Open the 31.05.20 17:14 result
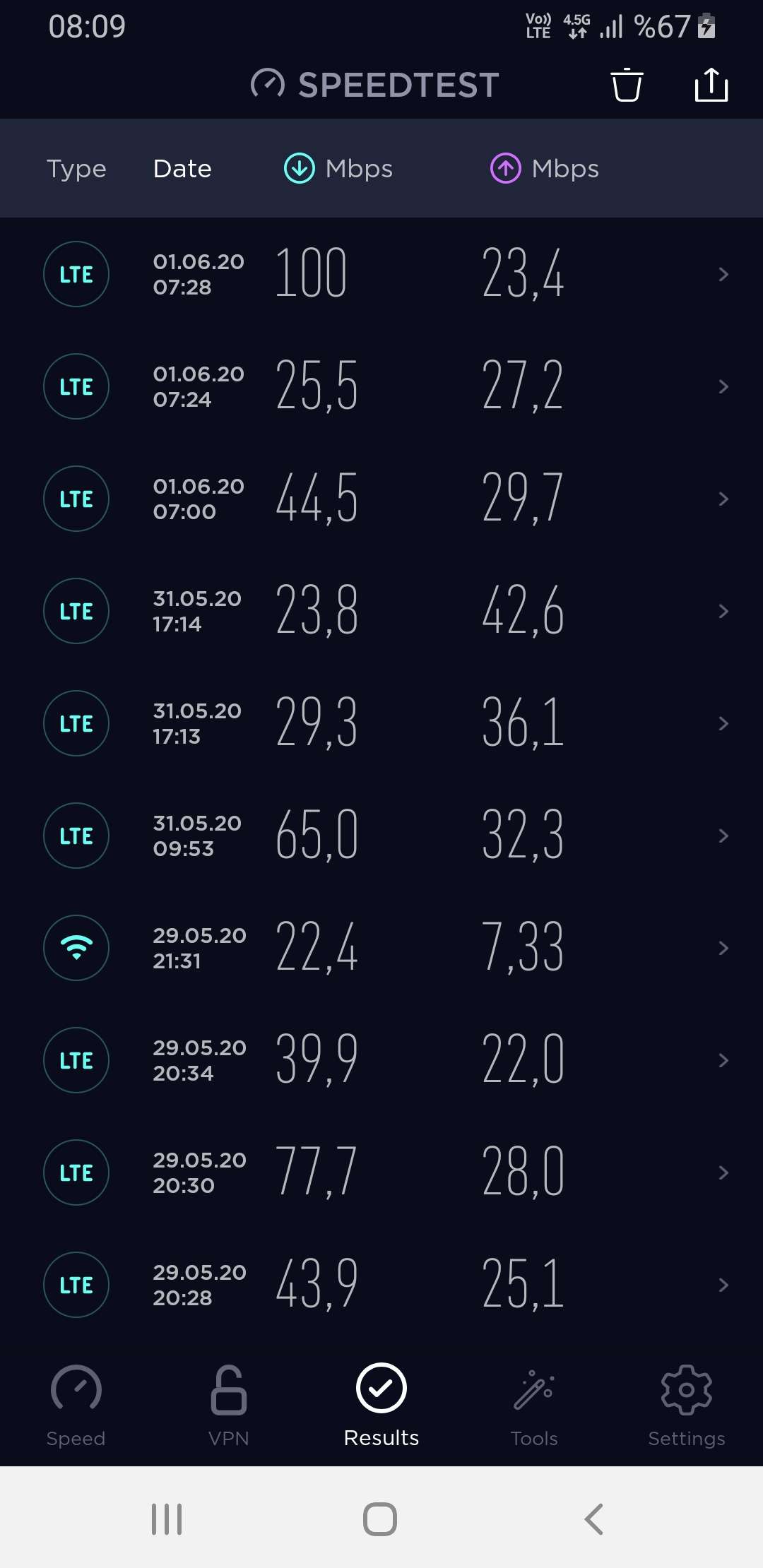The height and width of the screenshot is (1568, 763). pyautogui.click(x=381, y=611)
